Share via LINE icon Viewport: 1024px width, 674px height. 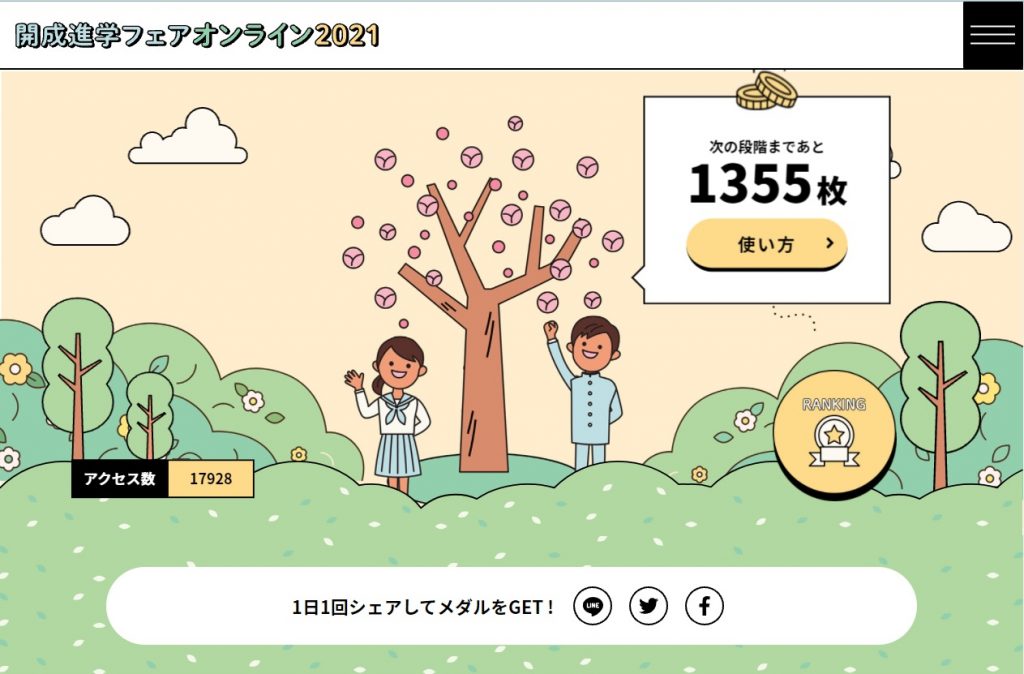pos(592,606)
